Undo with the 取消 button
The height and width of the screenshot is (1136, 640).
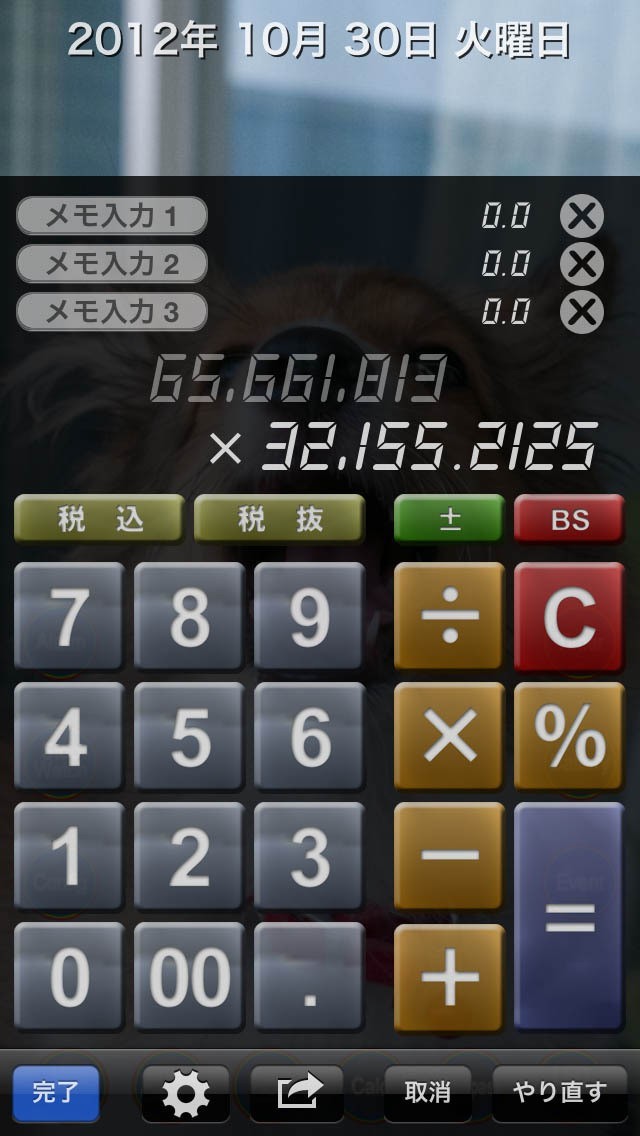[x=428, y=1093]
